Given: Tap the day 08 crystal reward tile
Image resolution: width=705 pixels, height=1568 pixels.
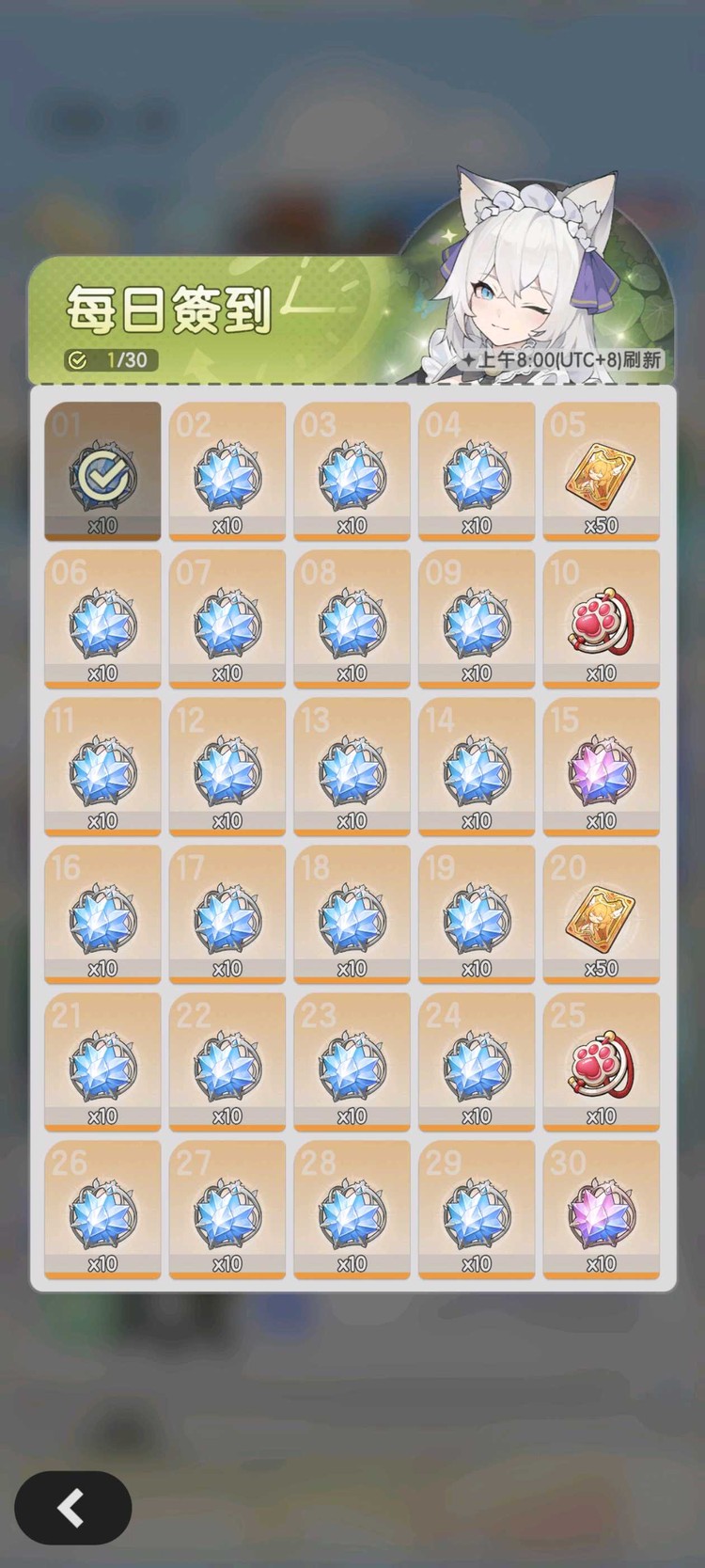Looking at the screenshot, I should [x=352, y=619].
